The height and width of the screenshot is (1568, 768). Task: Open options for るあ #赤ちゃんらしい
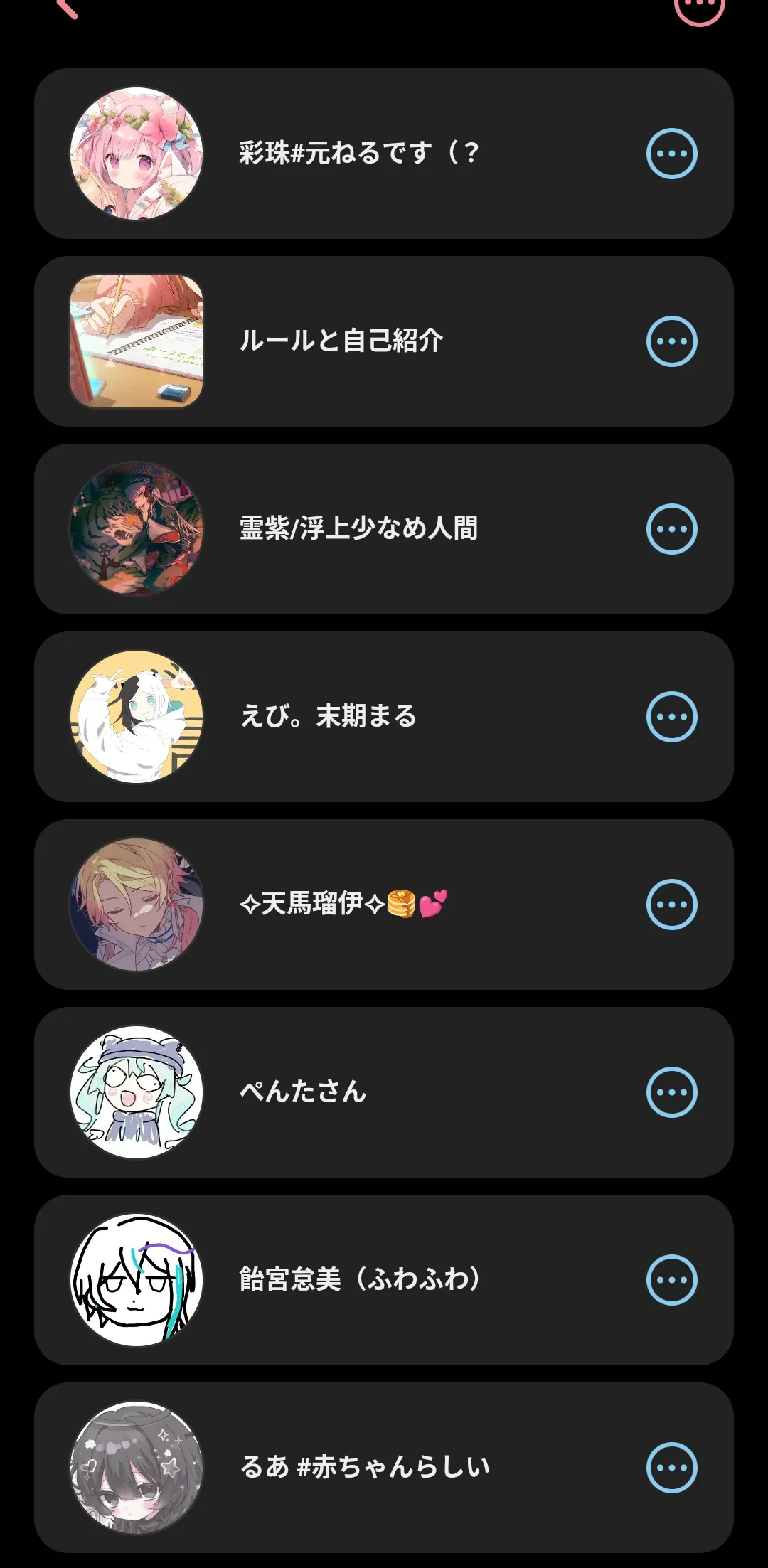pos(671,1468)
